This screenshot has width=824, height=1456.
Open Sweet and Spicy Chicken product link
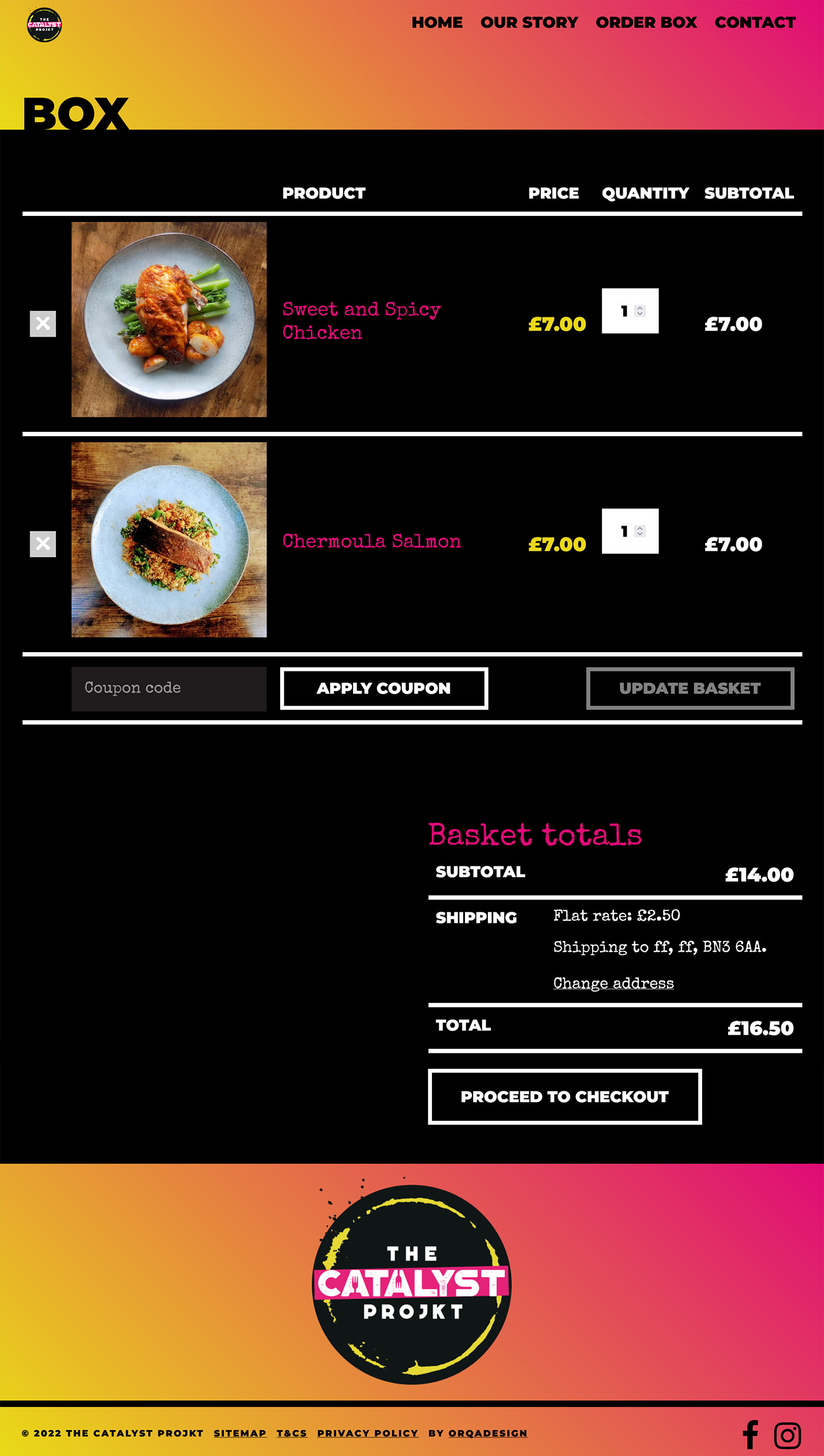[361, 320]
